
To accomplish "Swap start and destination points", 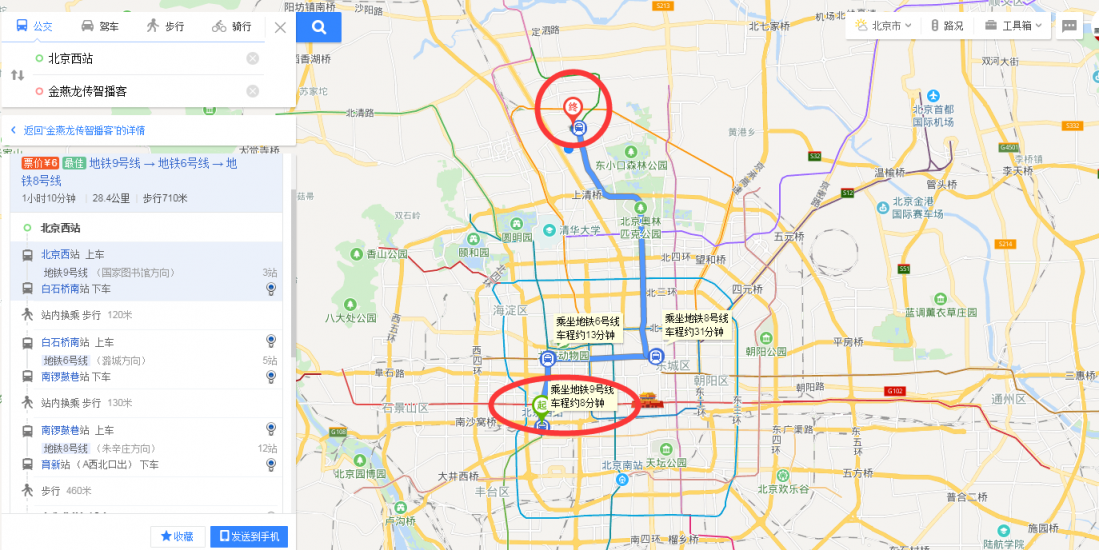I will click(17, 75).
